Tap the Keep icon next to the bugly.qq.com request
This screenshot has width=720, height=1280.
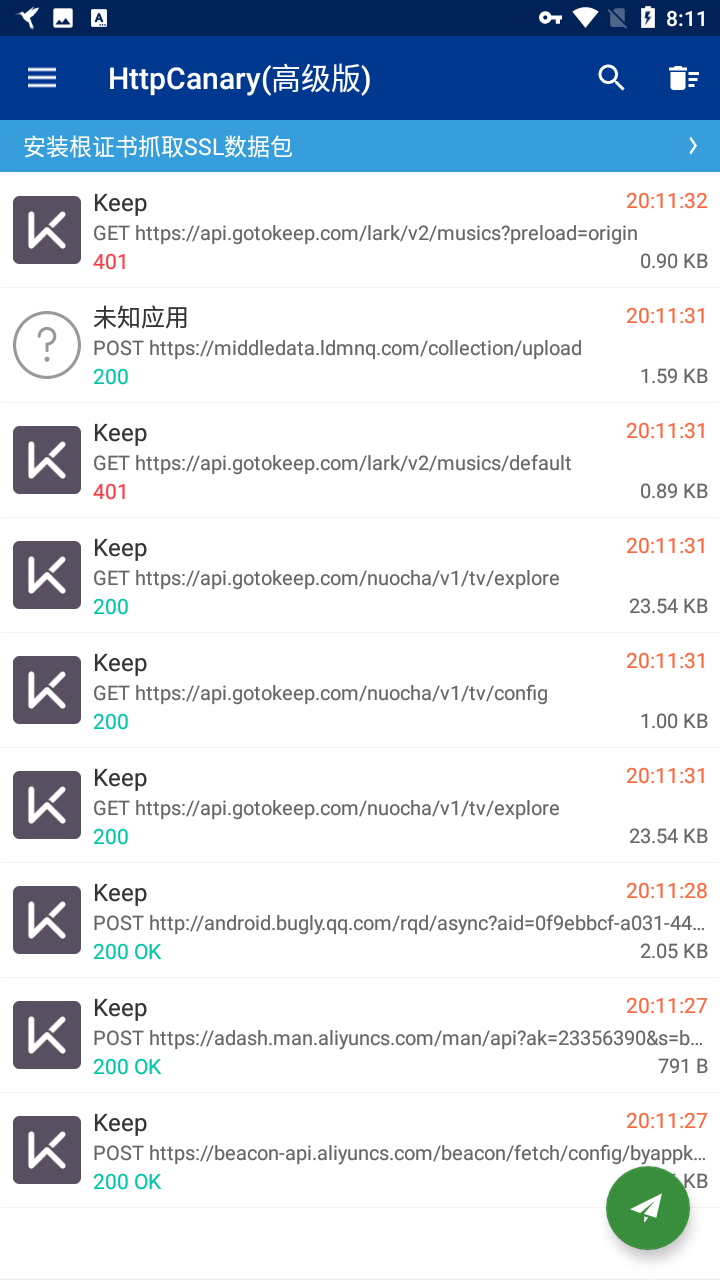tap(46, 919)
